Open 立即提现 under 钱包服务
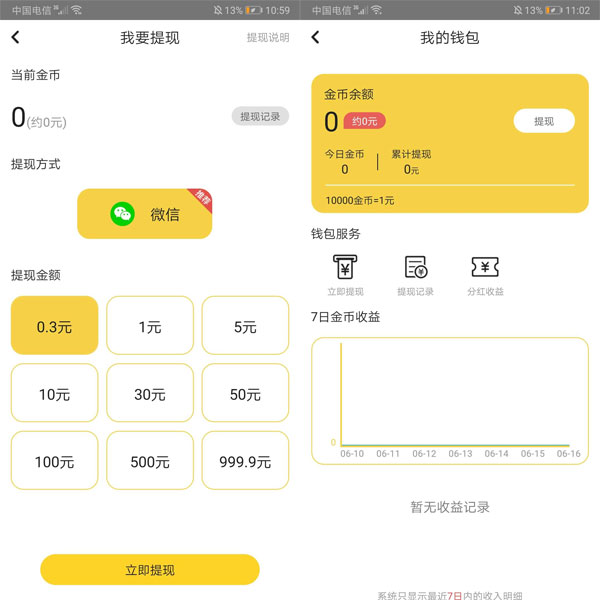 click(345, 275)
